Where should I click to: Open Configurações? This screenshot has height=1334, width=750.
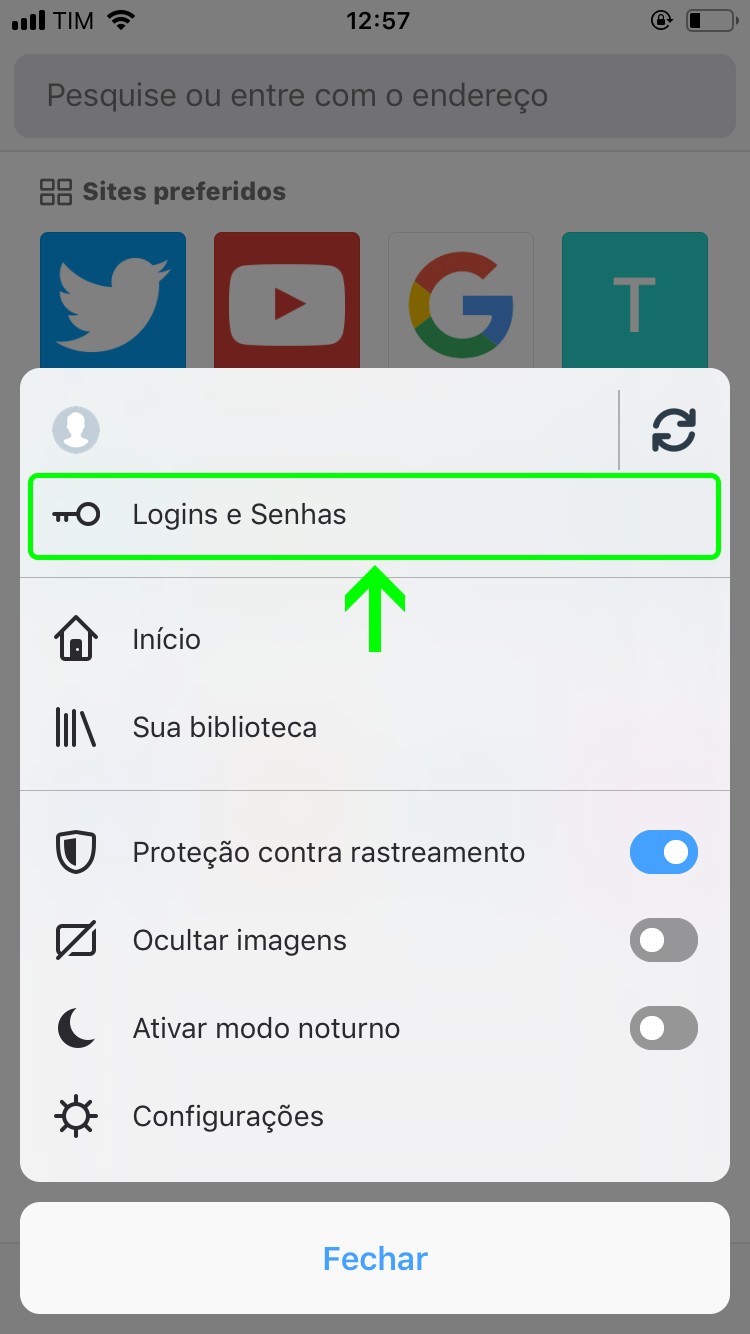pyautogui.click(x=228, y=1116)
